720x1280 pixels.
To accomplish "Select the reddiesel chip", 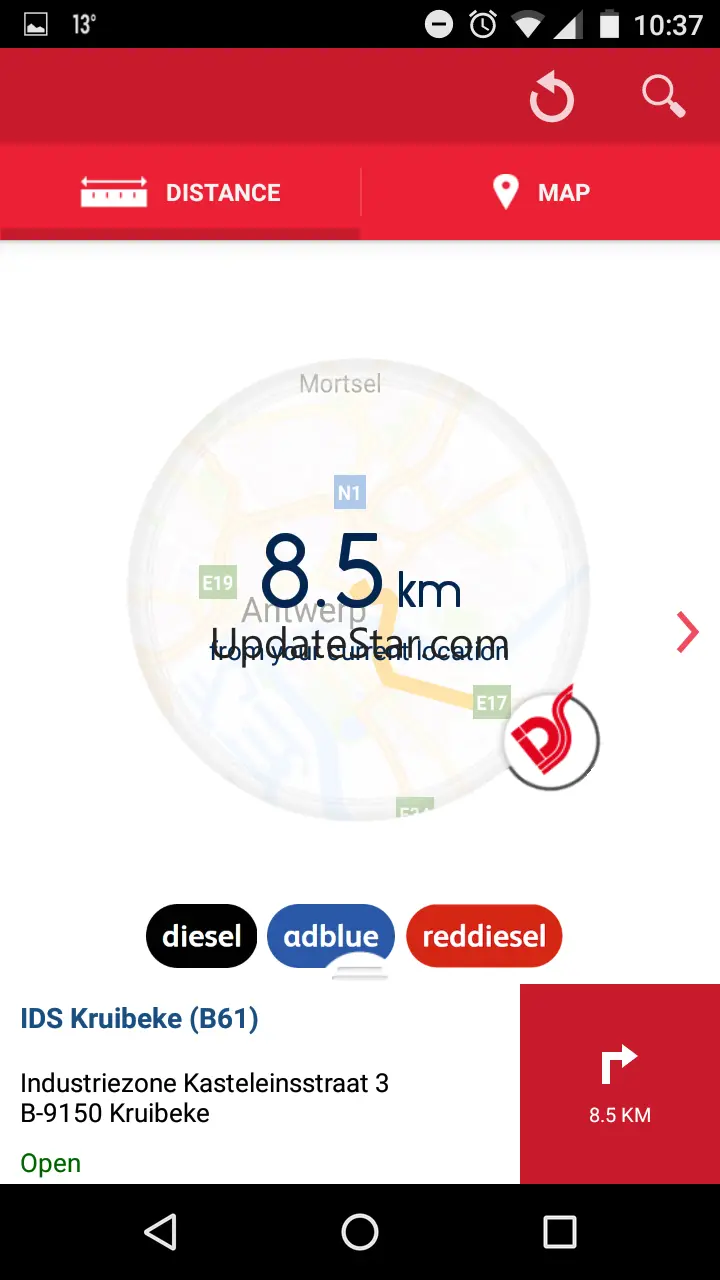I will (x=484, y=936).
